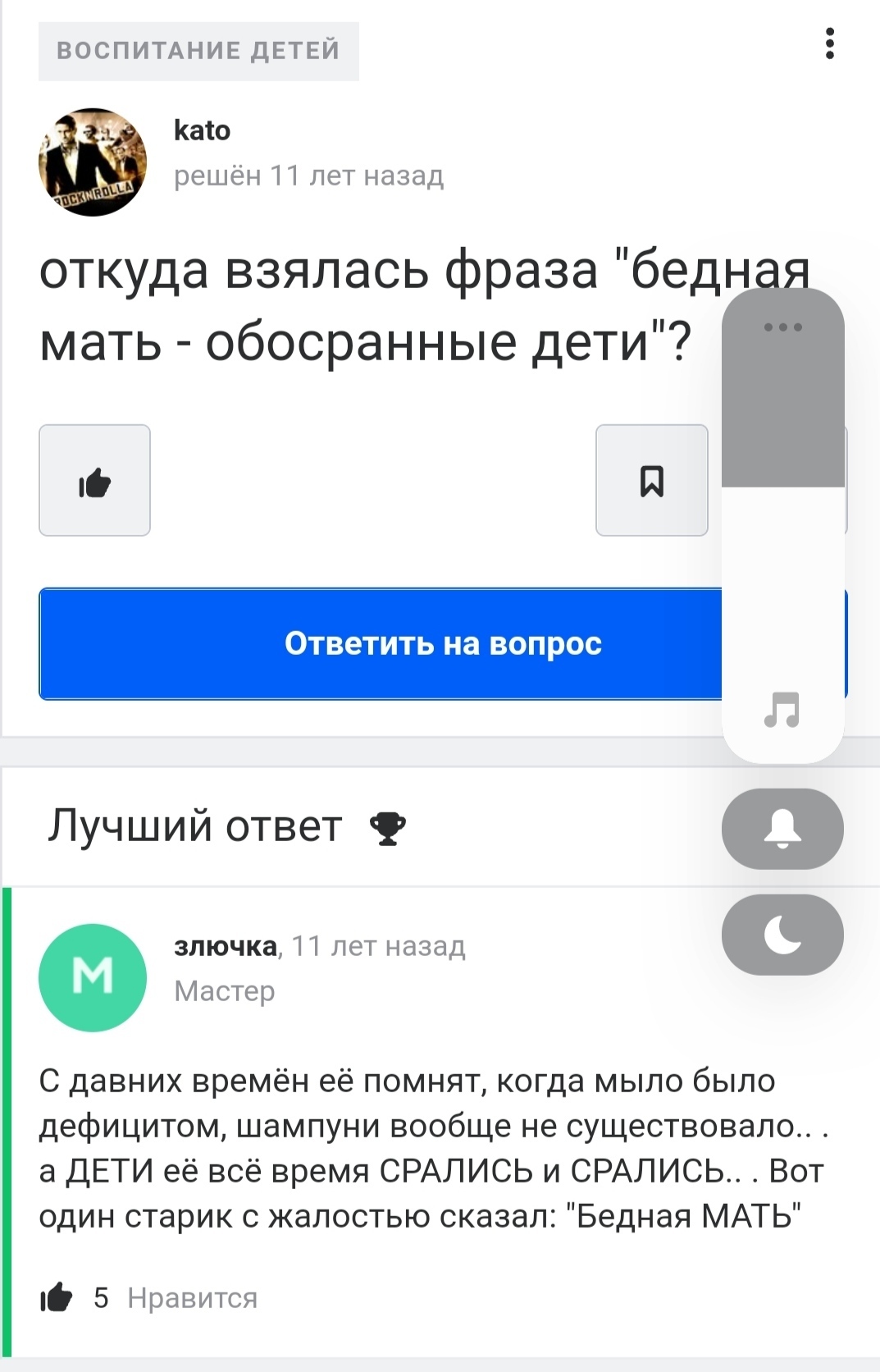The width and height of the screenshot is (880, 1372).
Task: Expand volume panel settings dots
Action: point(782,327)
